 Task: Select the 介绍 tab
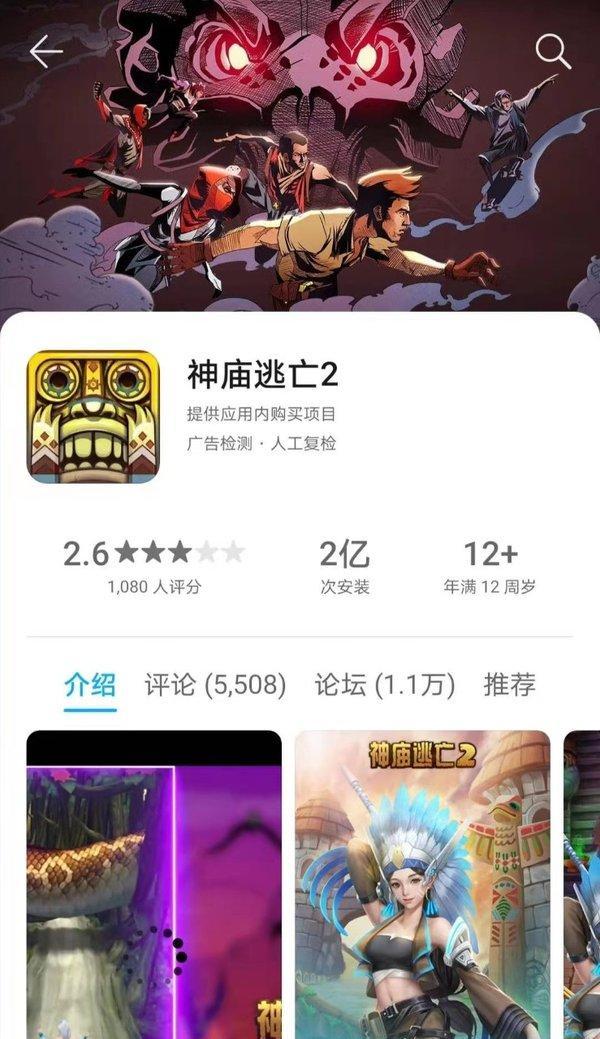90,685
